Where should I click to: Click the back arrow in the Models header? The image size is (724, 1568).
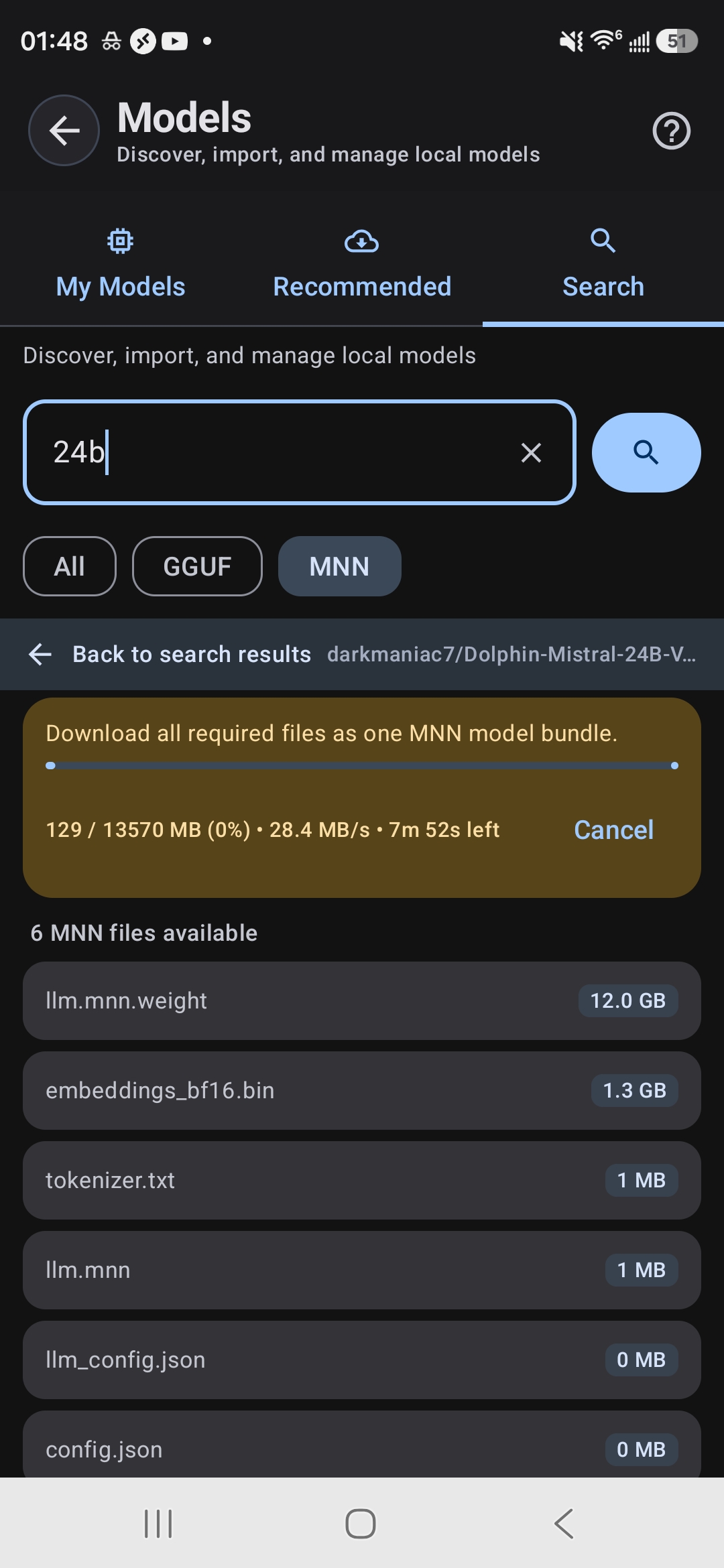[x=64, y=130]
